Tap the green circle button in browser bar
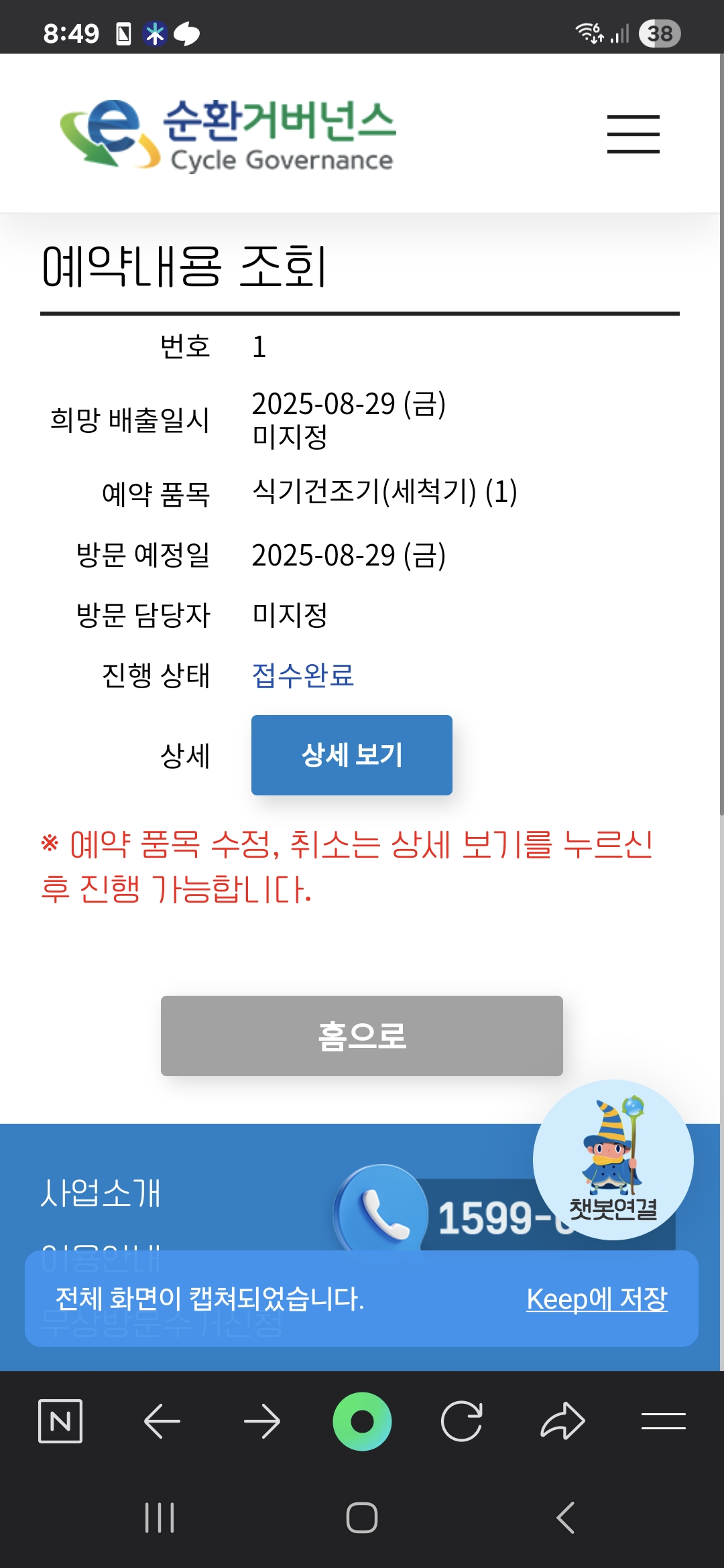 tap(362, 1421)
